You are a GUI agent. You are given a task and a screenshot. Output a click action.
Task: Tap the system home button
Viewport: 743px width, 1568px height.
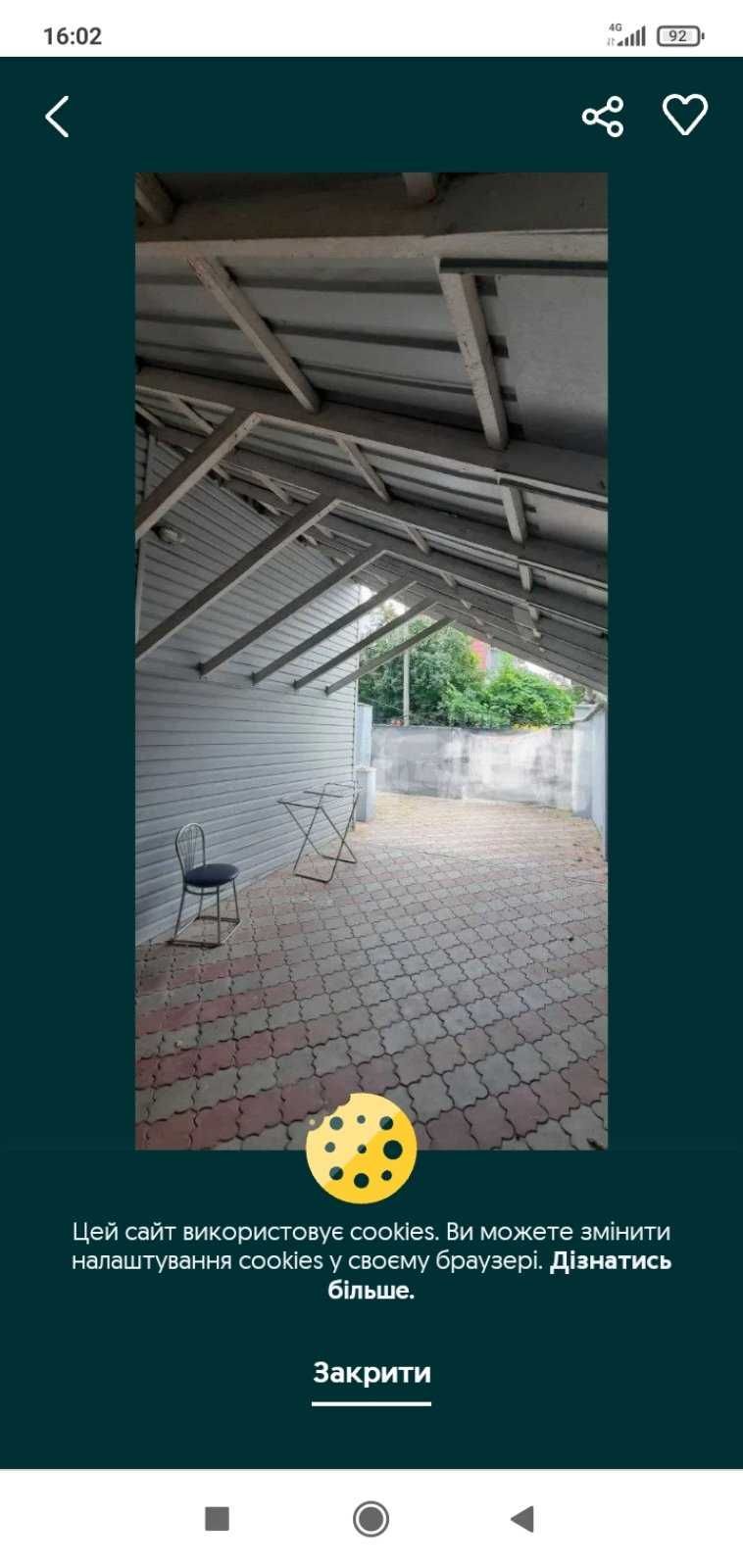point(371,1519)
